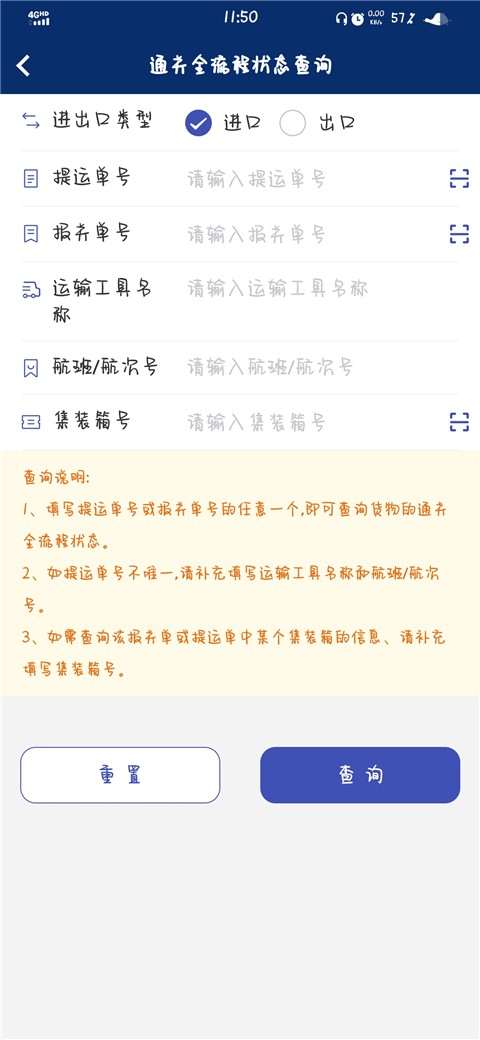This screenshot has height=1040, width=480.
Task: Tap the 提运单号 input field
Action: pos(312,179)
